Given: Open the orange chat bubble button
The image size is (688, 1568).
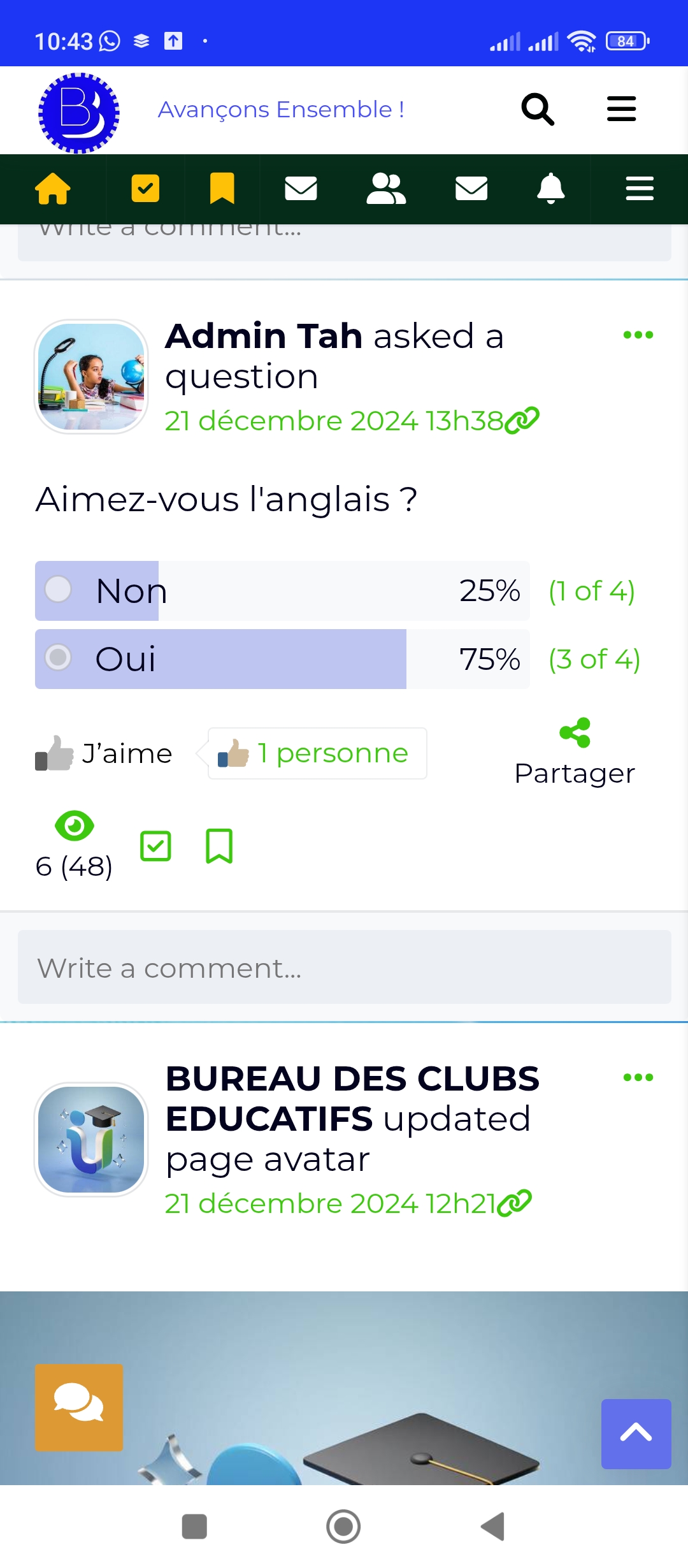Looking at the screenshot, I should (x=79, y=1407).
